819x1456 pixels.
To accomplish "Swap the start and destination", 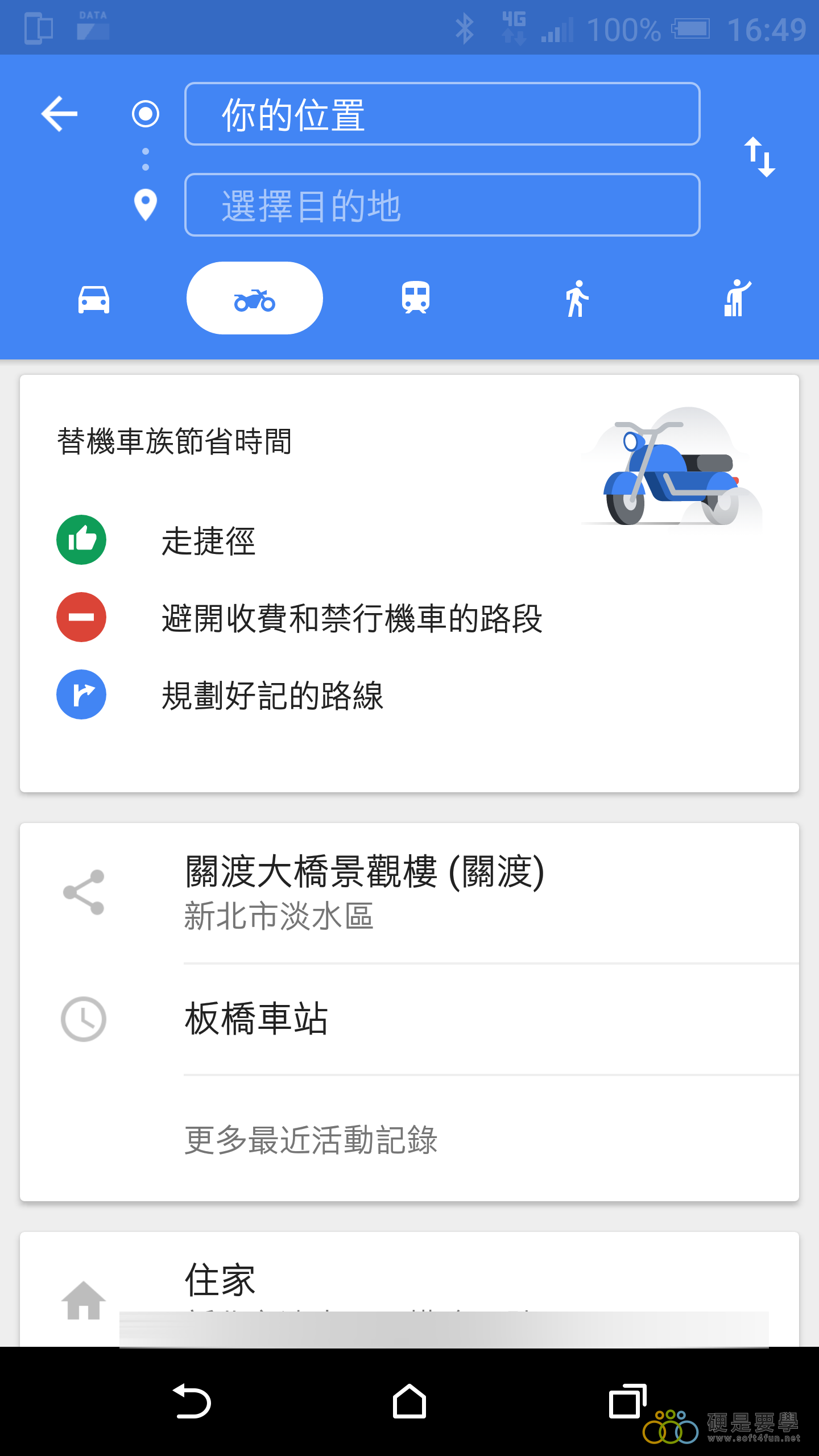I will pos(760,157).
